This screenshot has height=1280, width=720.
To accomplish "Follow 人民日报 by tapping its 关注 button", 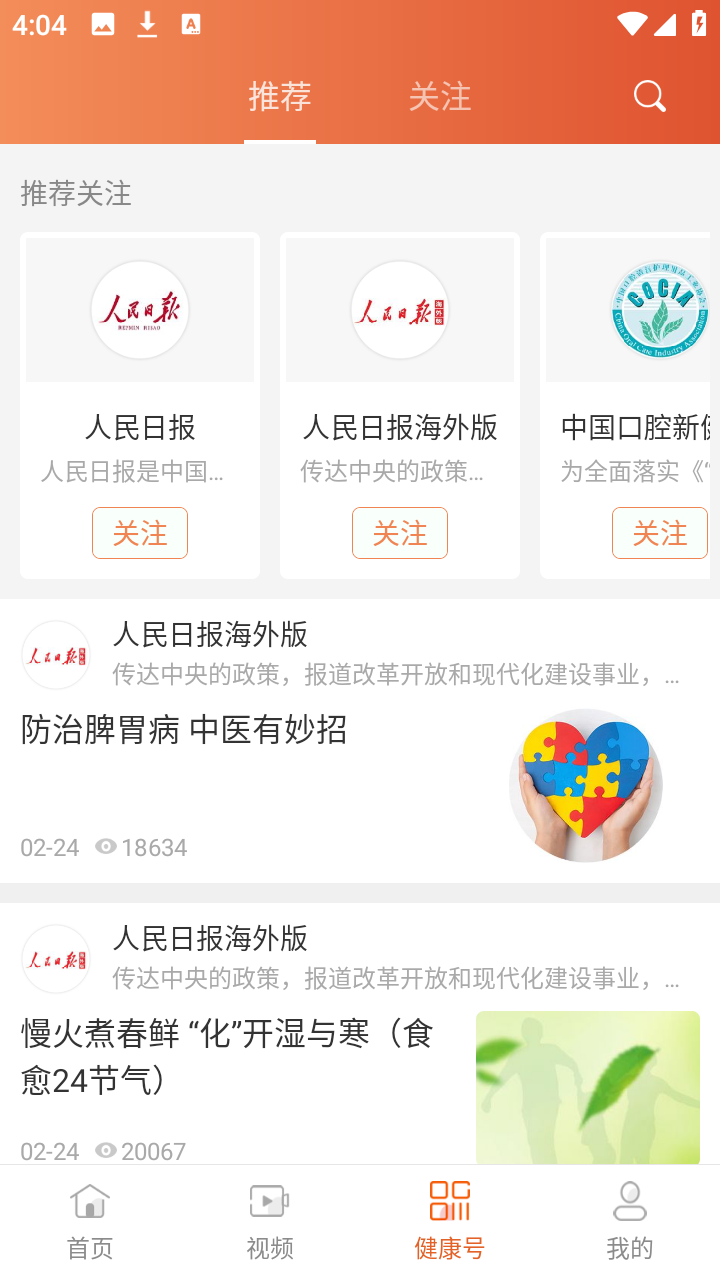I will [x=140, y=533].
